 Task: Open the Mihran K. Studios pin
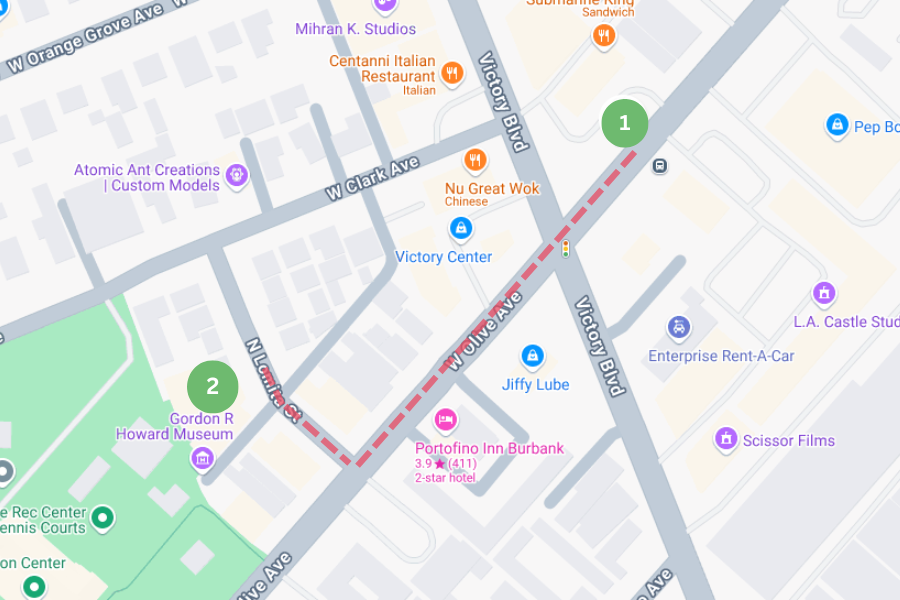click(x=385, y=5)
